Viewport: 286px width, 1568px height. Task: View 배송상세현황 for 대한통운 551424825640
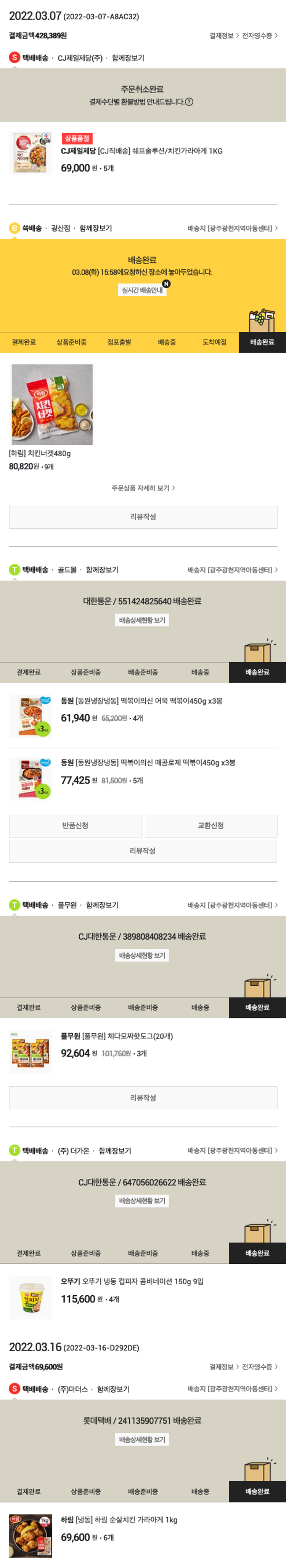[142, 620]
